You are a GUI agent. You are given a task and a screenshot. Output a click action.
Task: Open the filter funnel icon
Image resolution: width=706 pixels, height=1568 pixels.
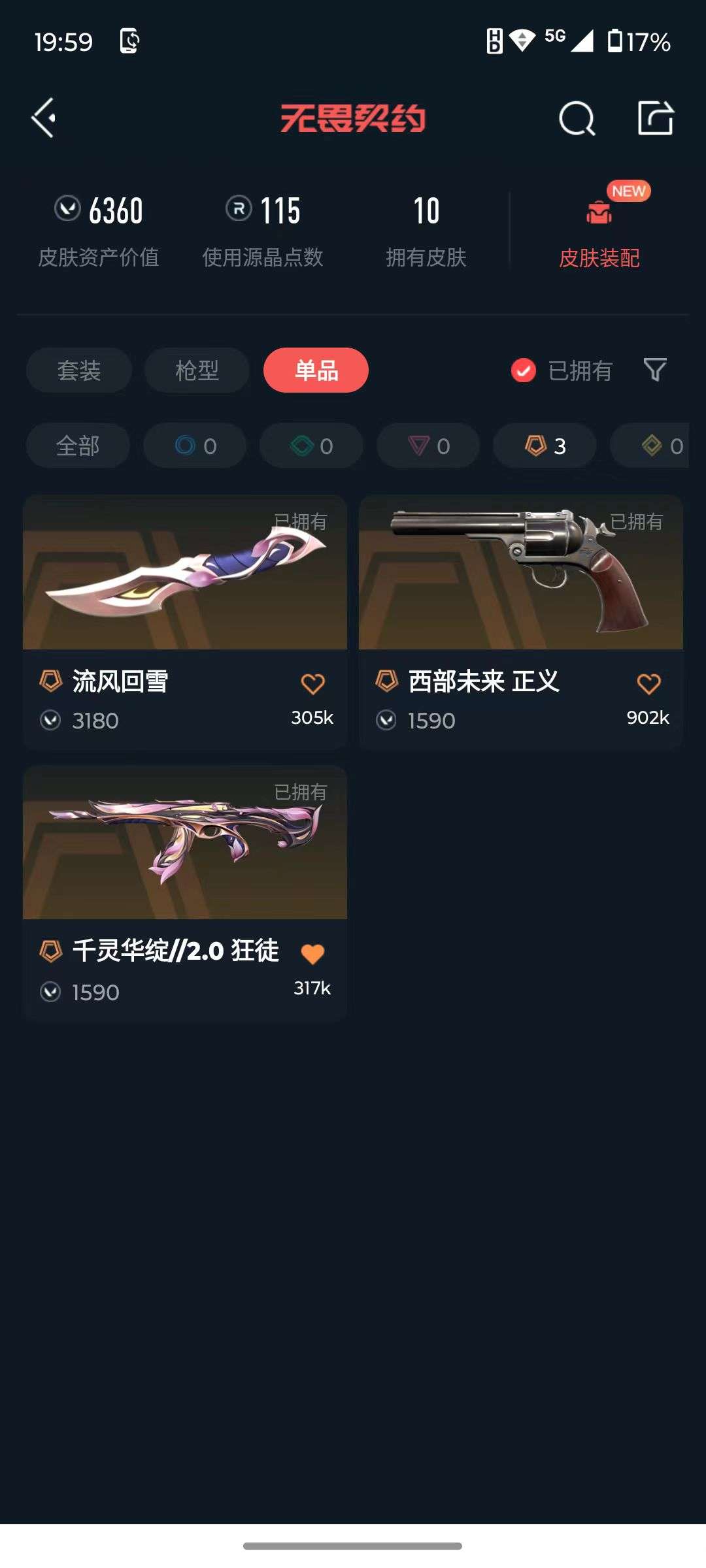[655, 370]
